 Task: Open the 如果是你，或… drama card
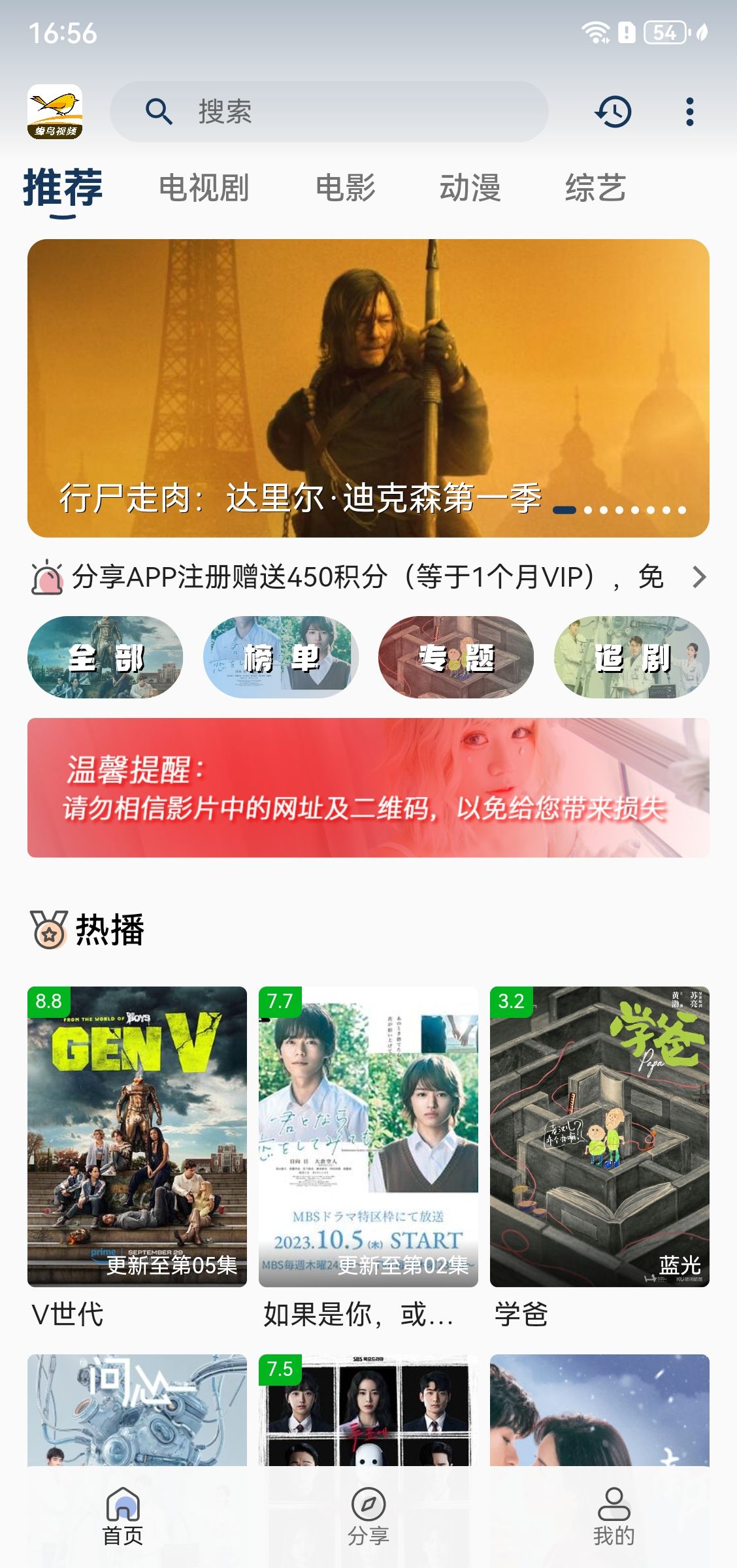[368, 1137]
